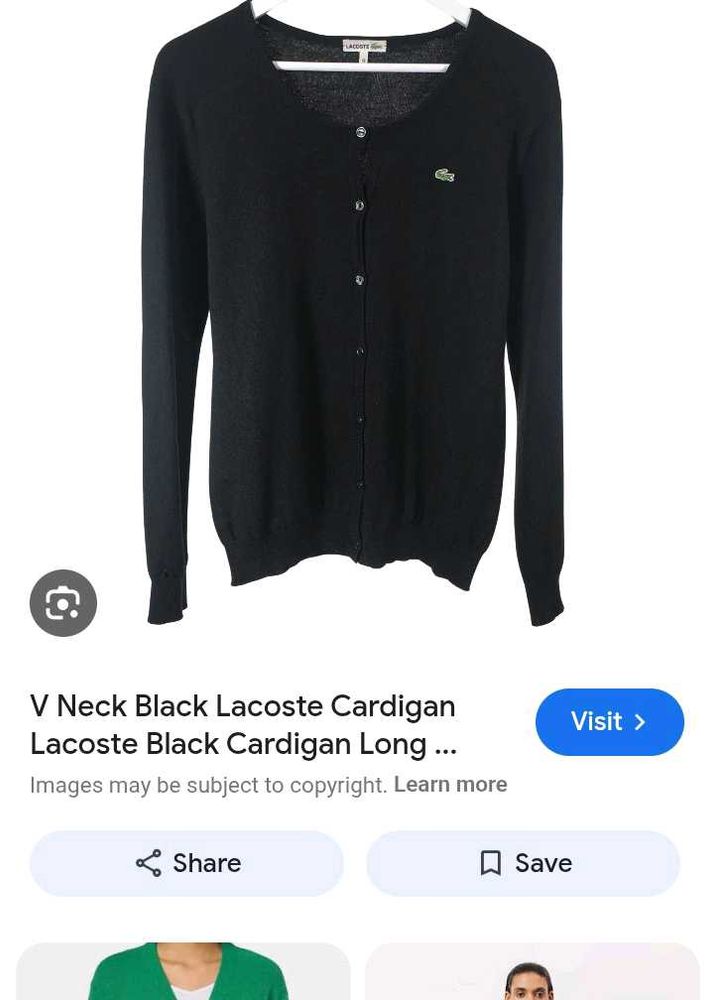This screenshot has height=1000, width=714.
Task: Open the related image with the model
Action: 531,972
